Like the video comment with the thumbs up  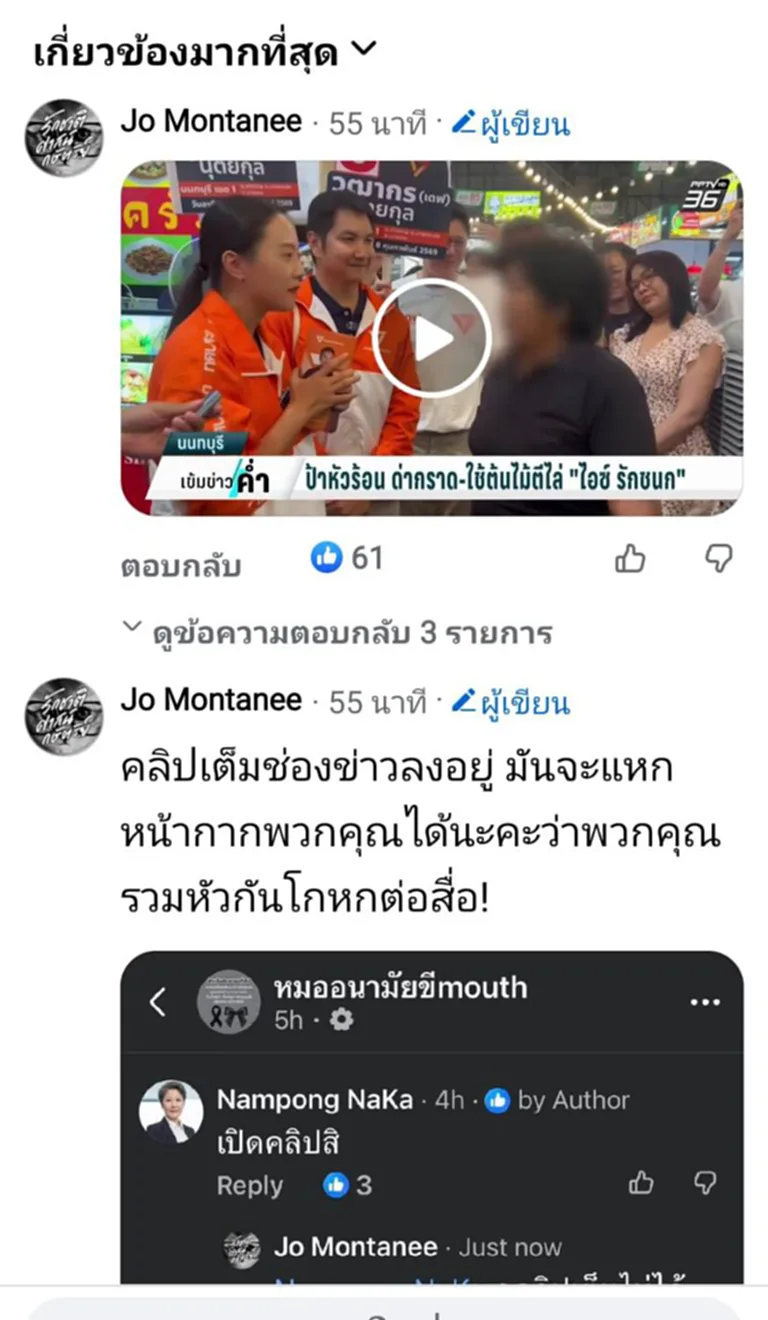[x=630, y=559]
